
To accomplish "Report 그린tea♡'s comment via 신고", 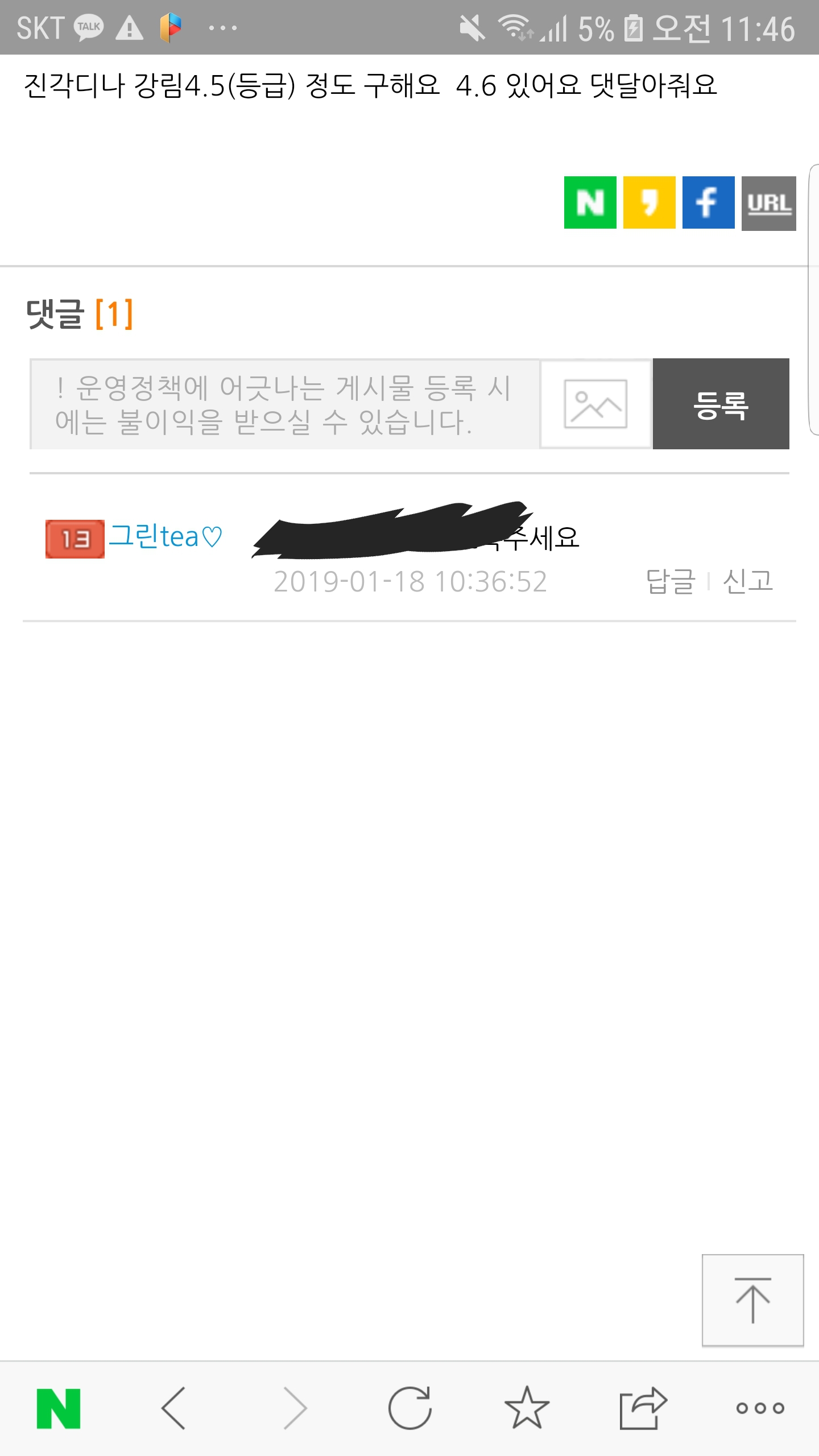I will point(747,581).
